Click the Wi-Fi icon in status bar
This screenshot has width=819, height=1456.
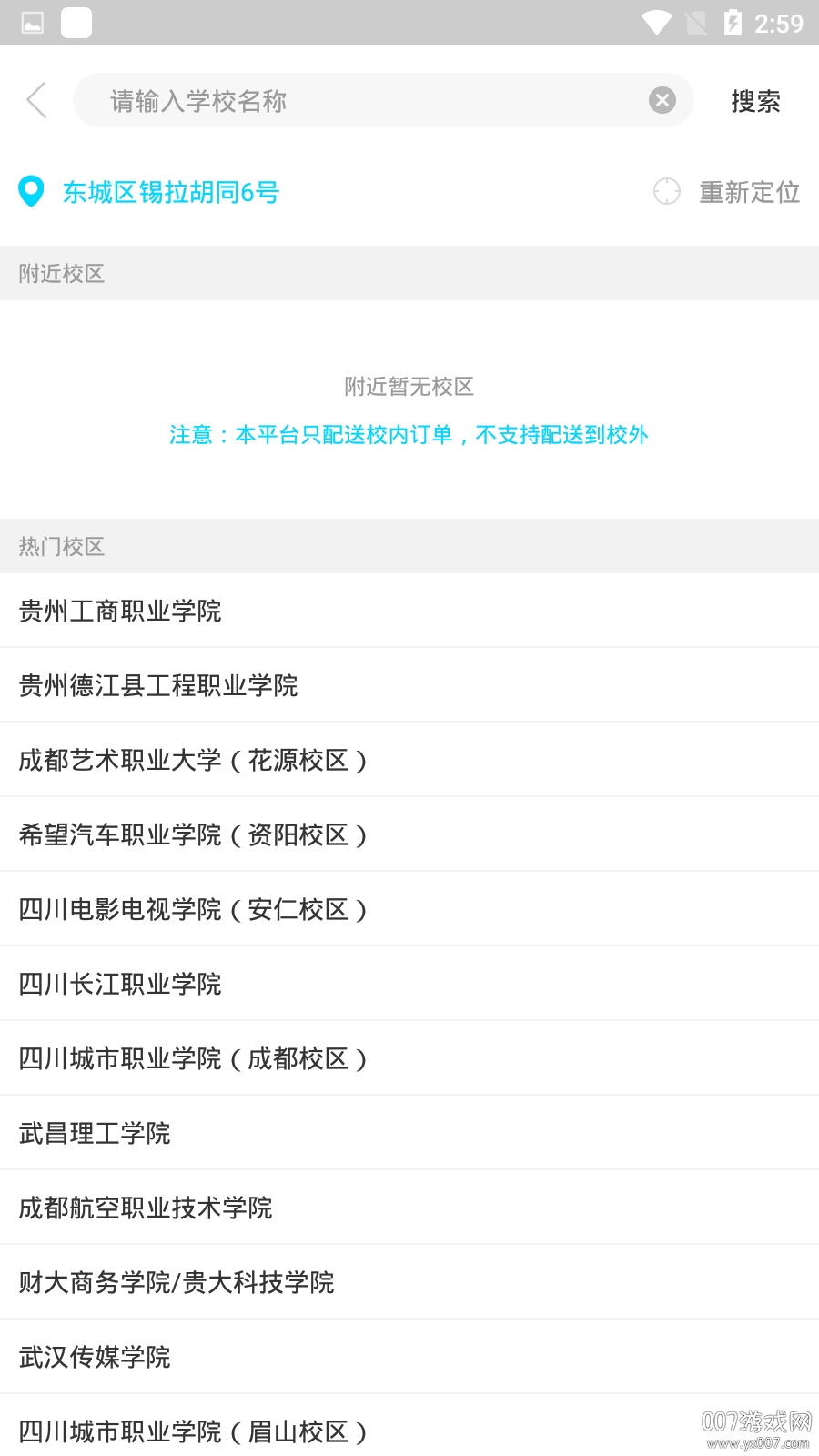pos(657,23)
